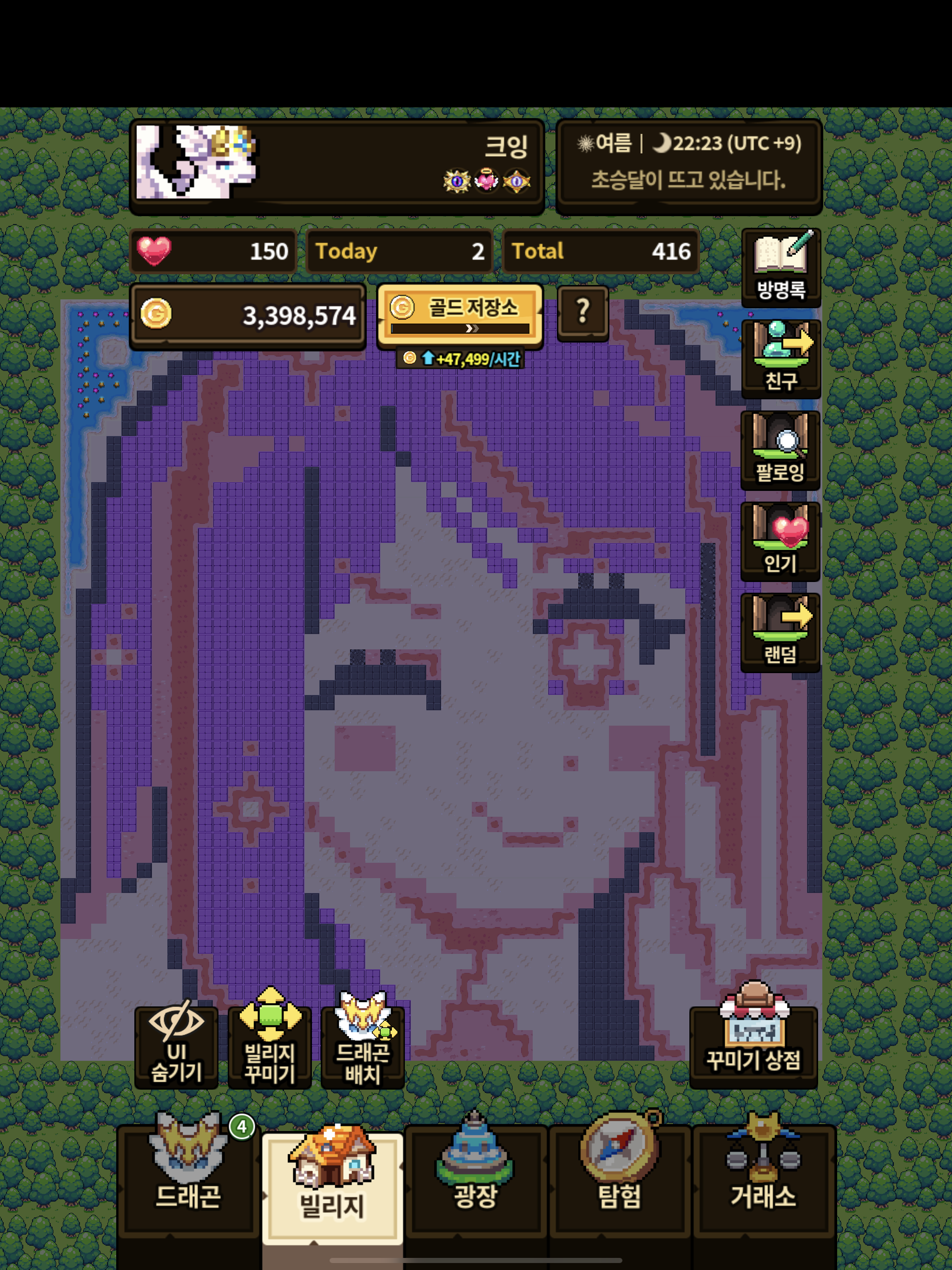Switch to the 탐험 exploration tab
The image size is (952, 1270).
coord(620,1178)
